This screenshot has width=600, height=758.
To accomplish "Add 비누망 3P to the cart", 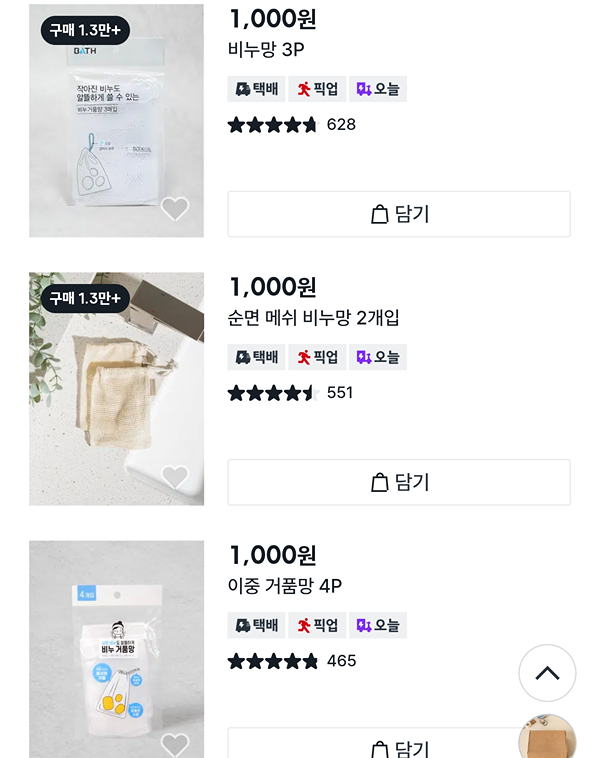I will click(399, 214).
